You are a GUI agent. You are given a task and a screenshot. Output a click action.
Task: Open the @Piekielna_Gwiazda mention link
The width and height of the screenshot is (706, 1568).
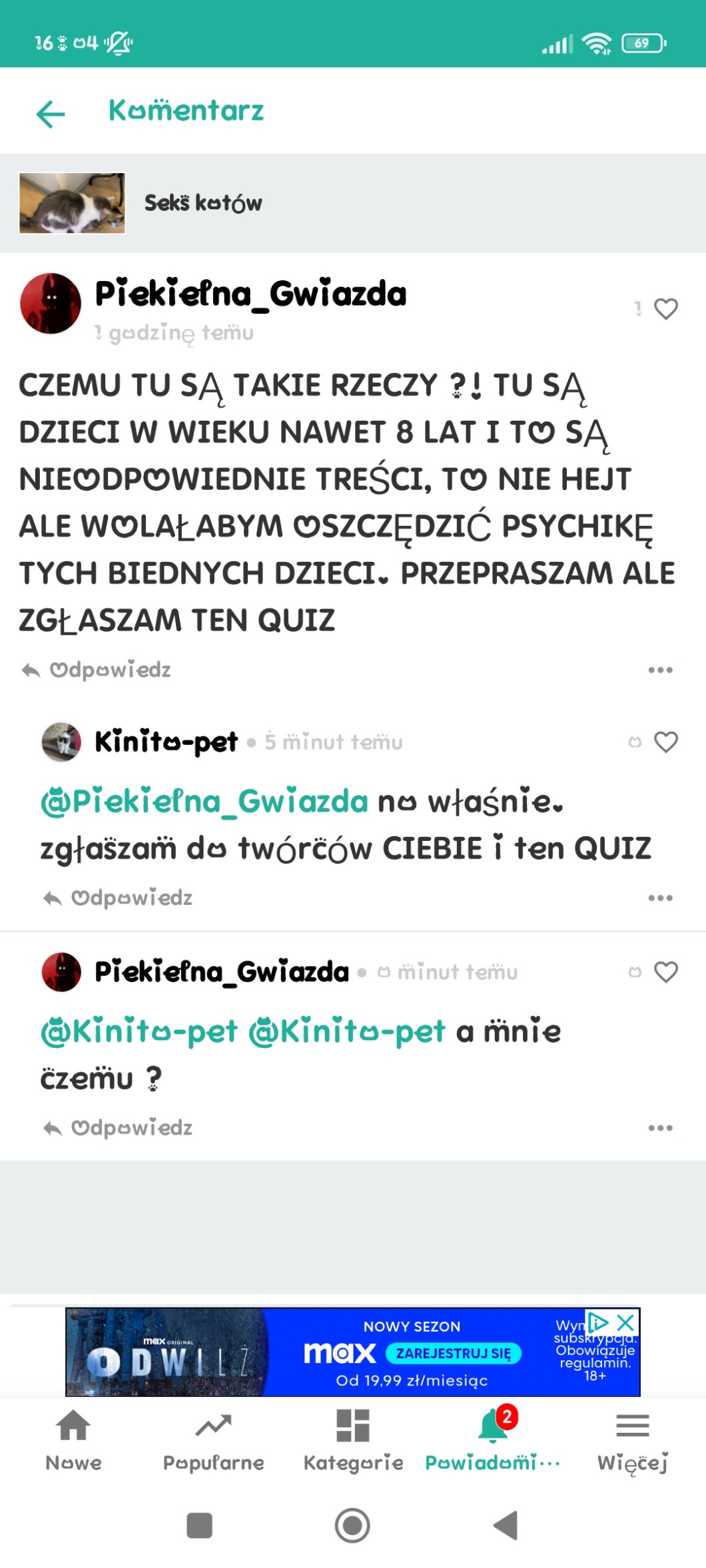204,802
